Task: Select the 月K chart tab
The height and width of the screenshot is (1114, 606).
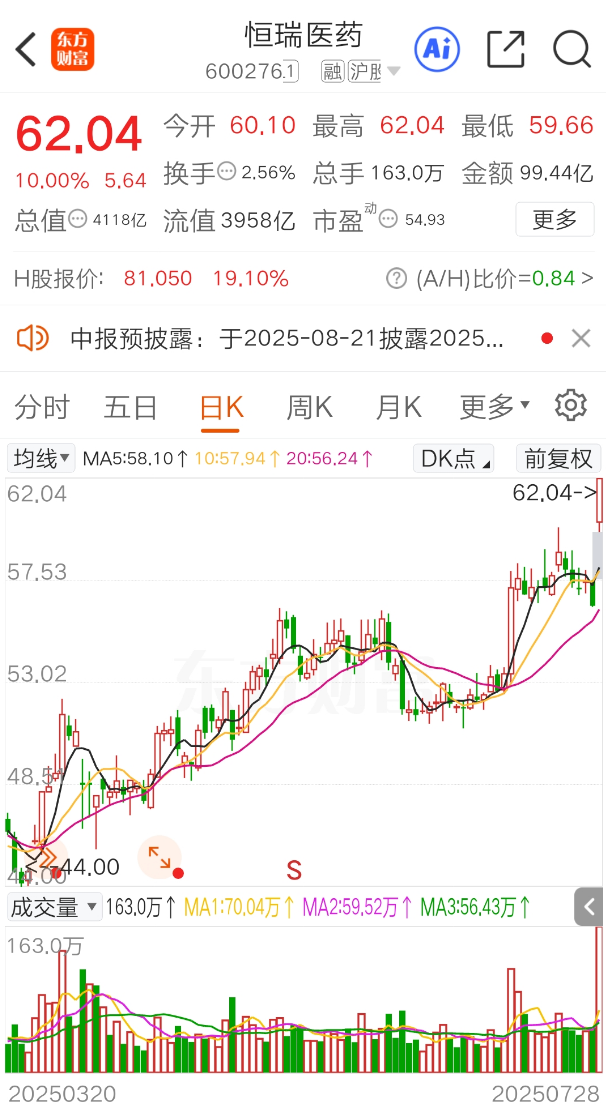Action: 398,407
